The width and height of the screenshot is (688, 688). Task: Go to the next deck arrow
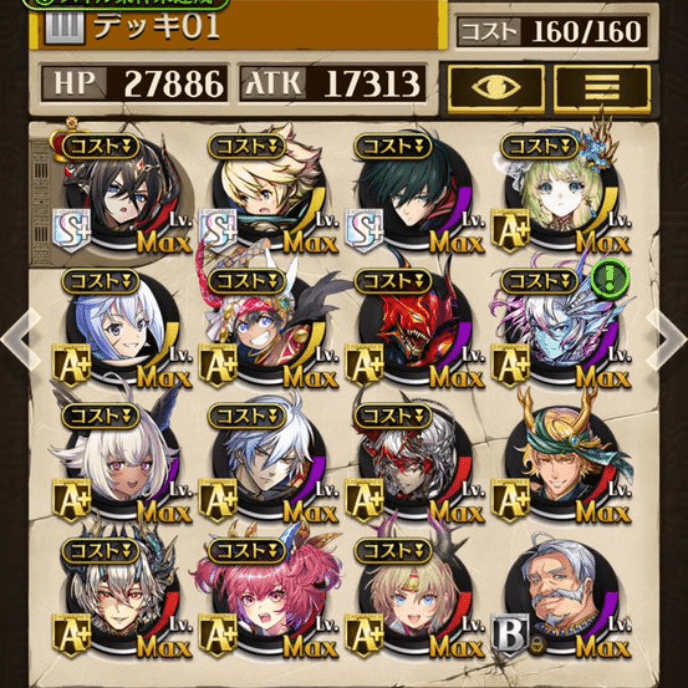click(x=668, y=341)
